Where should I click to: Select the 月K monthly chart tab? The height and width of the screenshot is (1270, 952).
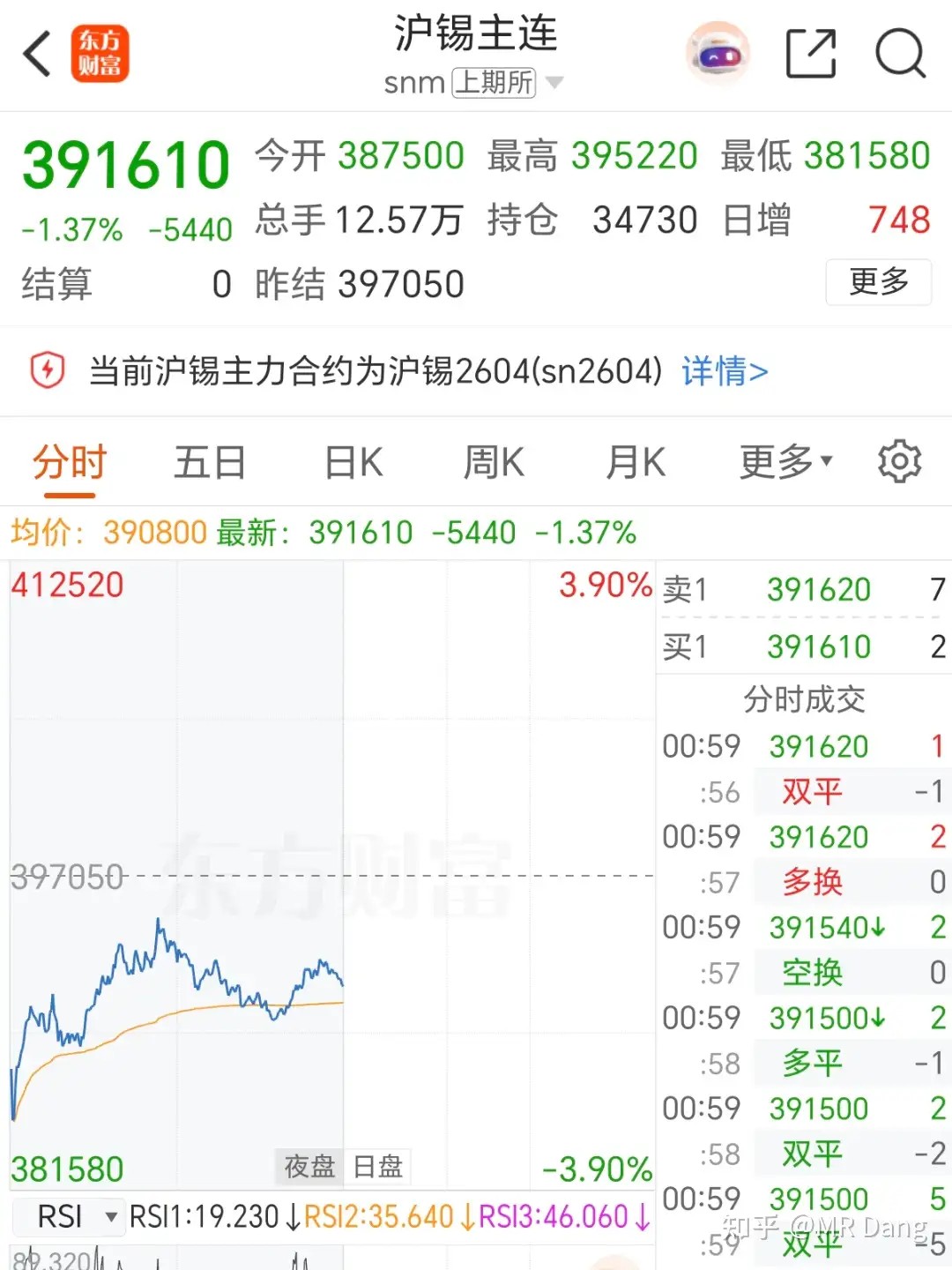636,461
